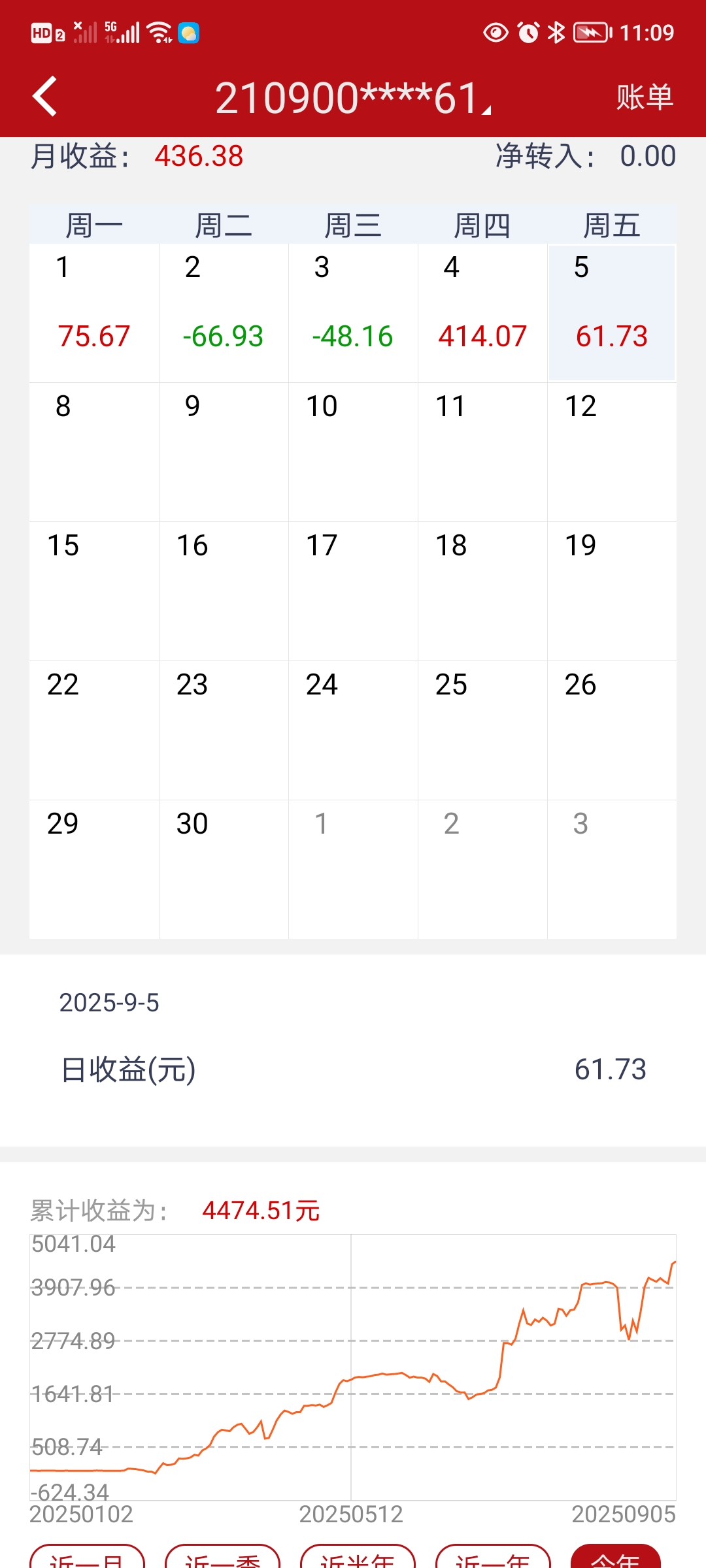Switch chart range to 近一年

493,1558
